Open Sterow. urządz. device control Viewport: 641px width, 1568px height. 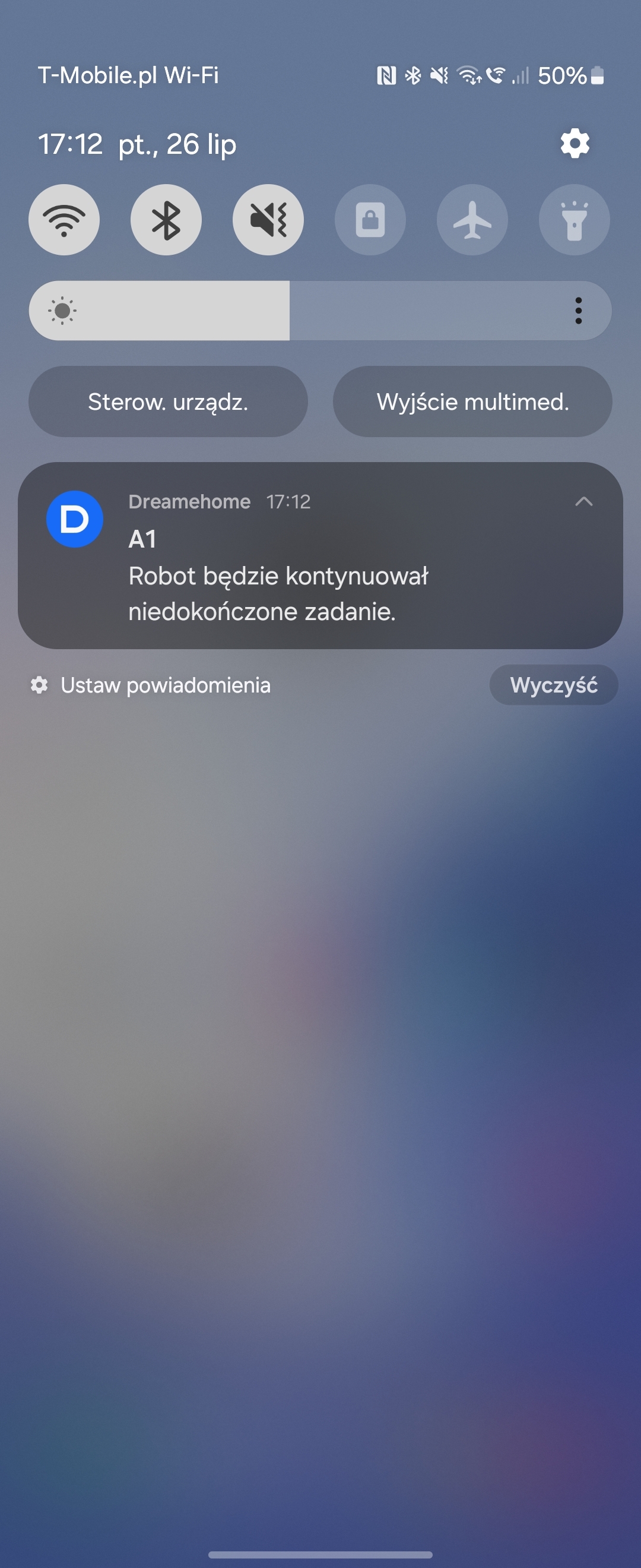point(168,402)
